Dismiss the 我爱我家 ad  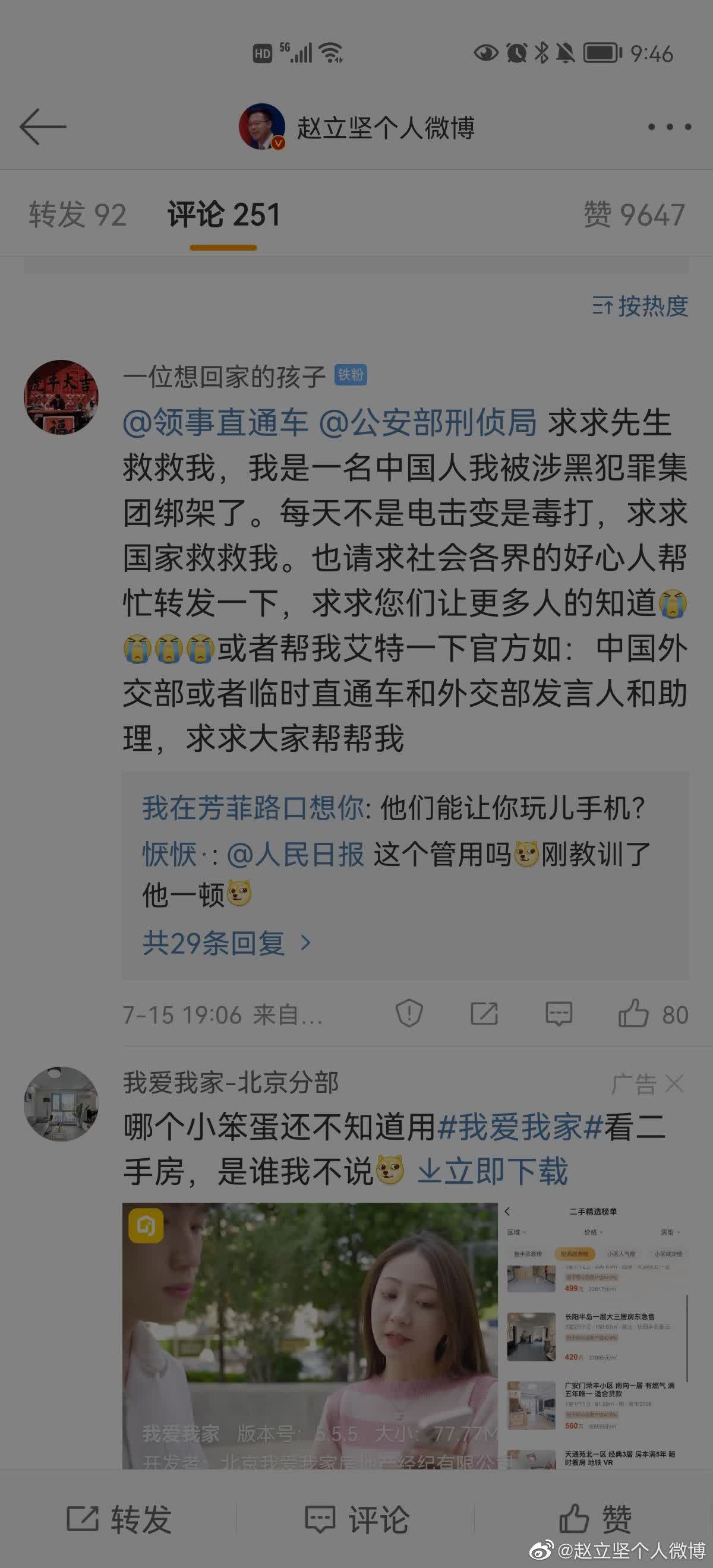(674, 1083)
